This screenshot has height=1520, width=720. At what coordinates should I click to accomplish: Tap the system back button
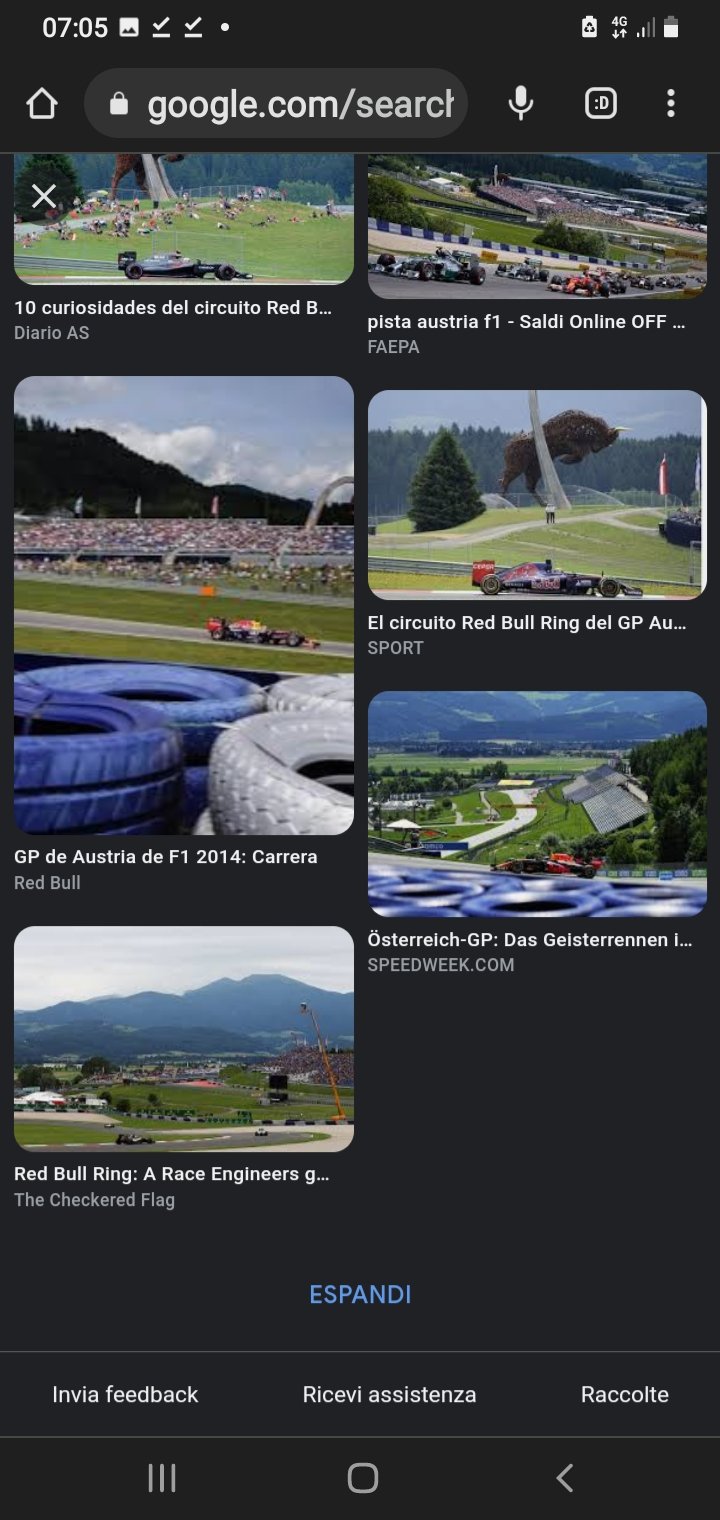[x=564, y=1477]
